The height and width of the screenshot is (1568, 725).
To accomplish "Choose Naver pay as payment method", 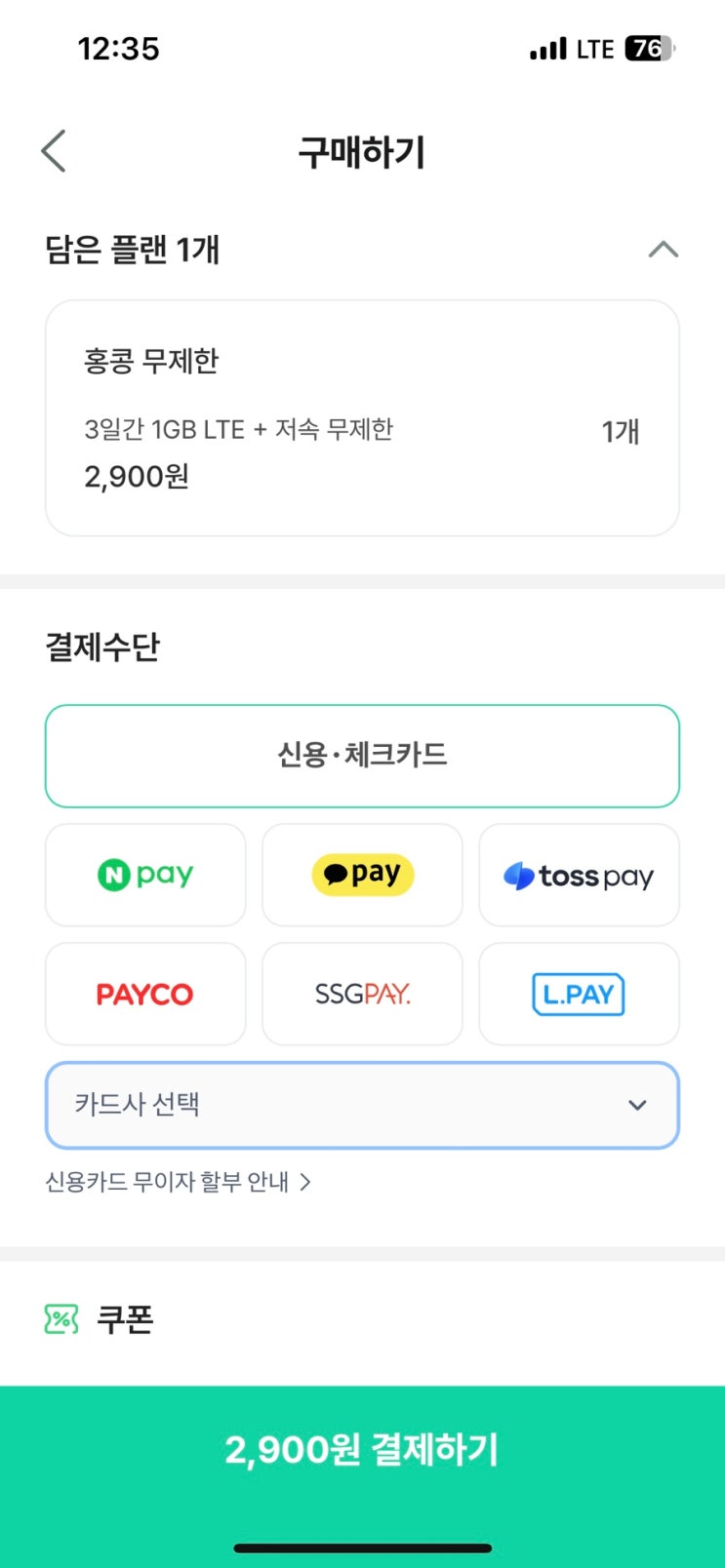I will pyautogui.click(x=145, y=875).
